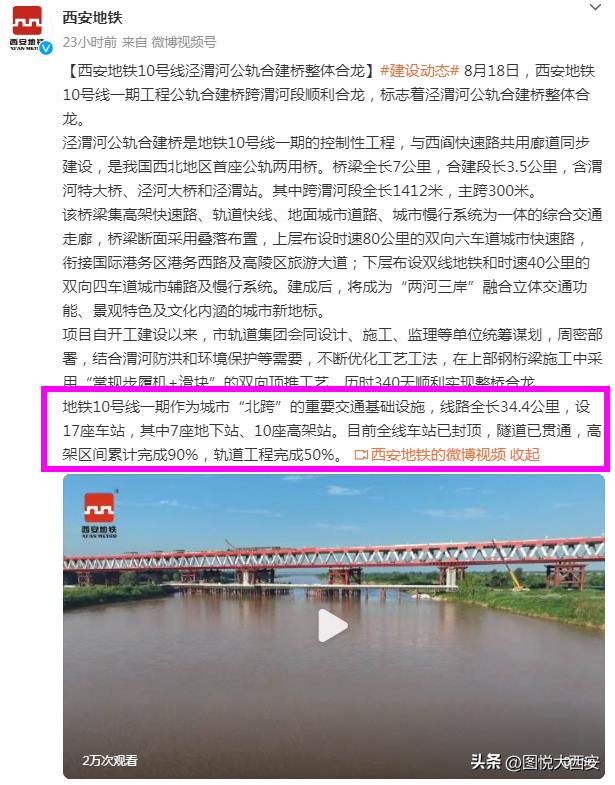Play the bridge video
Screen dimensions: 615x785
click(x=333, y=626)
